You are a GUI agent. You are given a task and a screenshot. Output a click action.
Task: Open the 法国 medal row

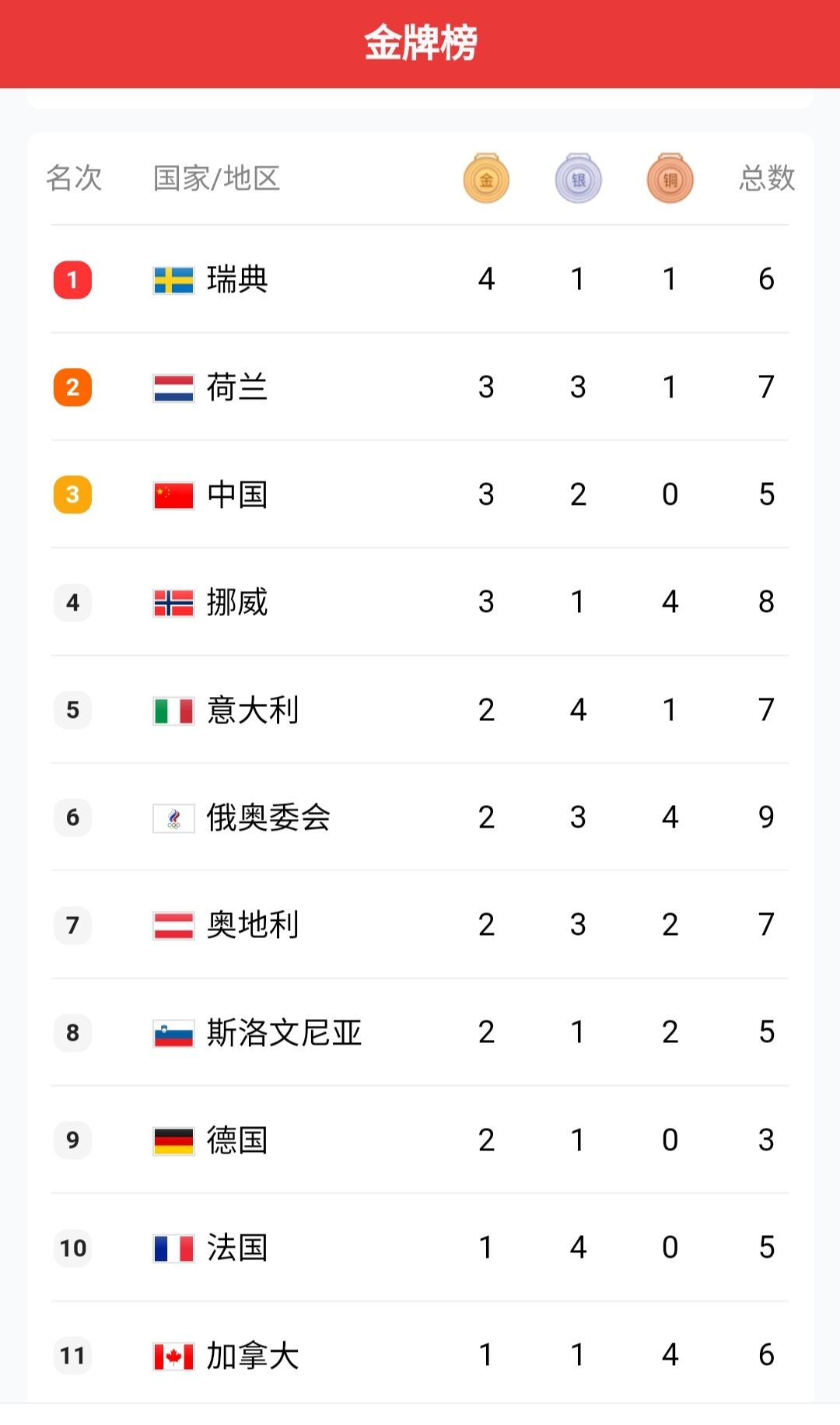point(420,1248)
